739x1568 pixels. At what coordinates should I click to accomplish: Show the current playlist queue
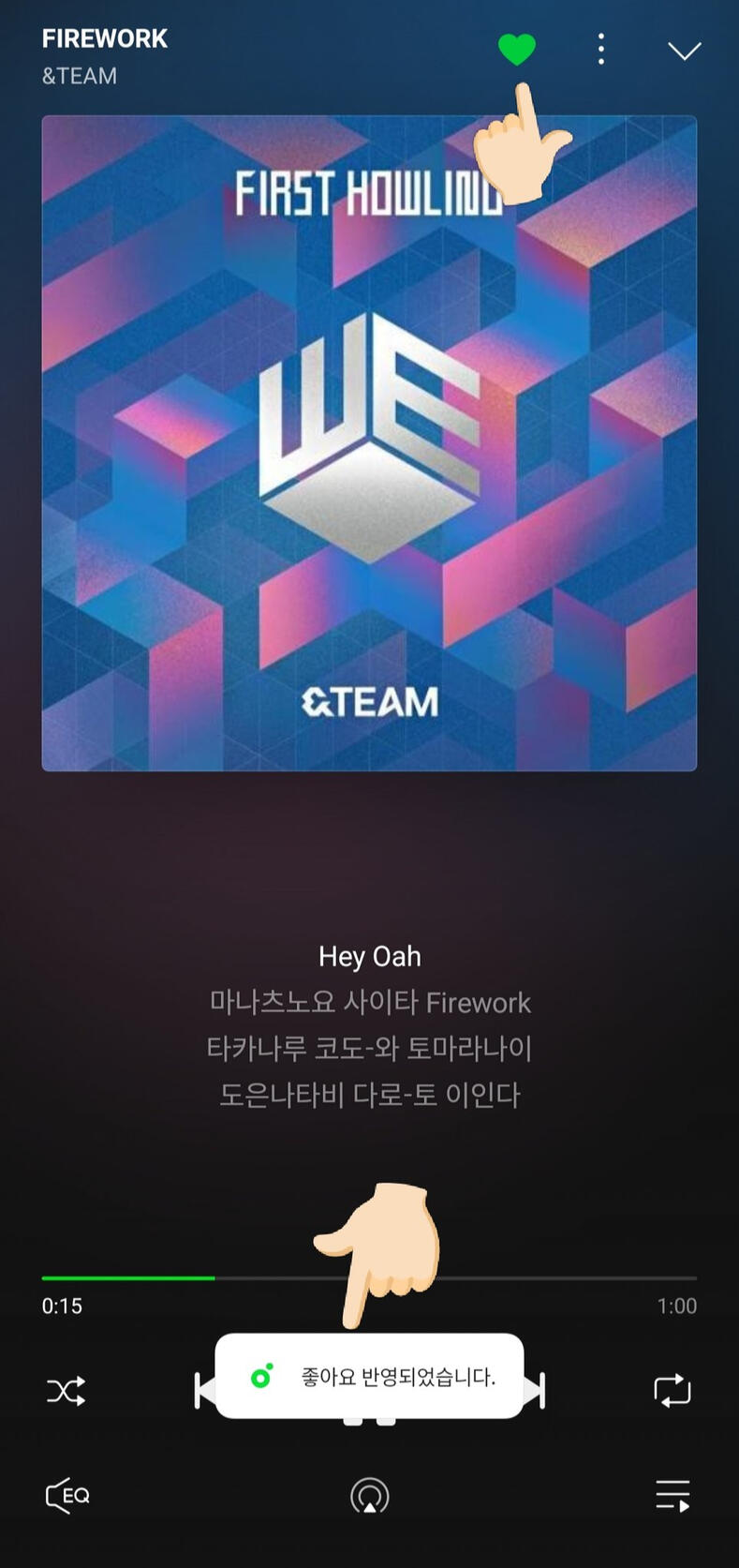tap(672, 1495)
